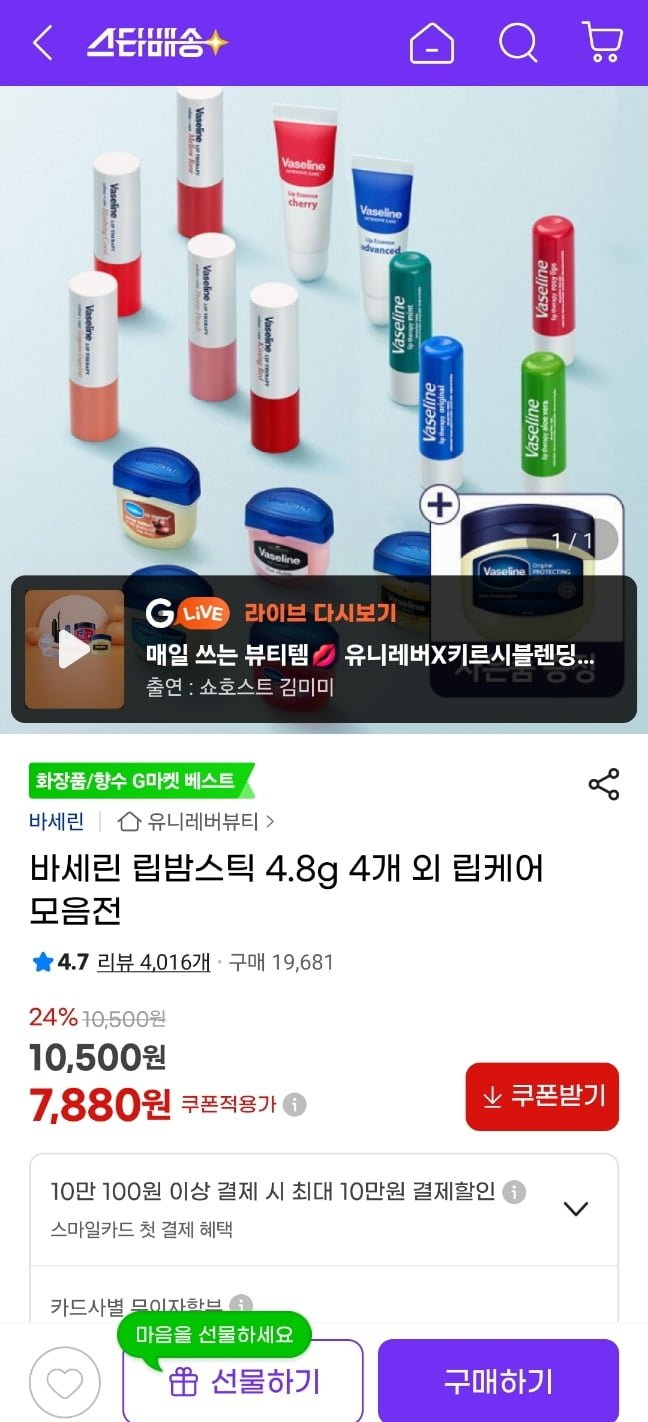Play the G LIVE replay video
Screen dimensions: 648x1422
(74, 649)
